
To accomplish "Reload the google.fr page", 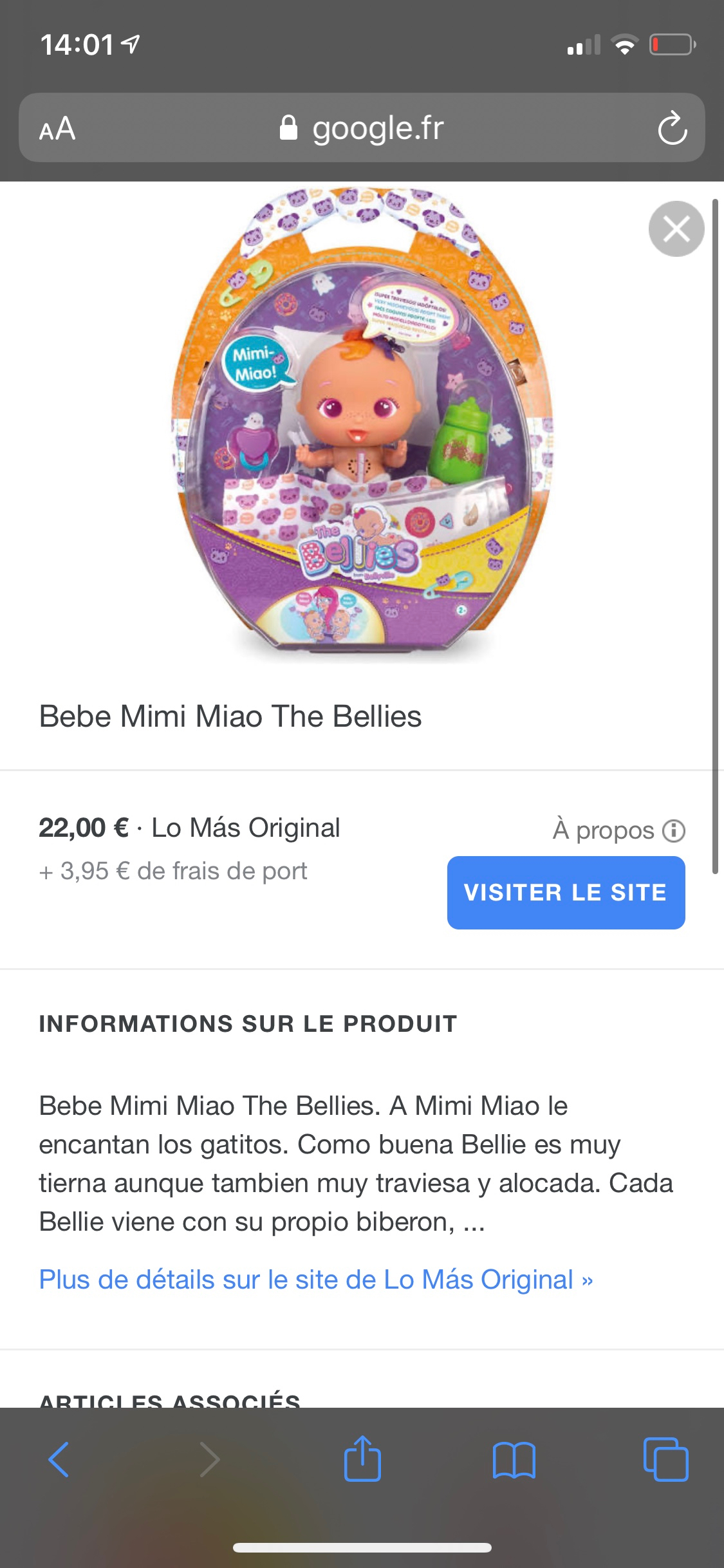I will [672, 128].
